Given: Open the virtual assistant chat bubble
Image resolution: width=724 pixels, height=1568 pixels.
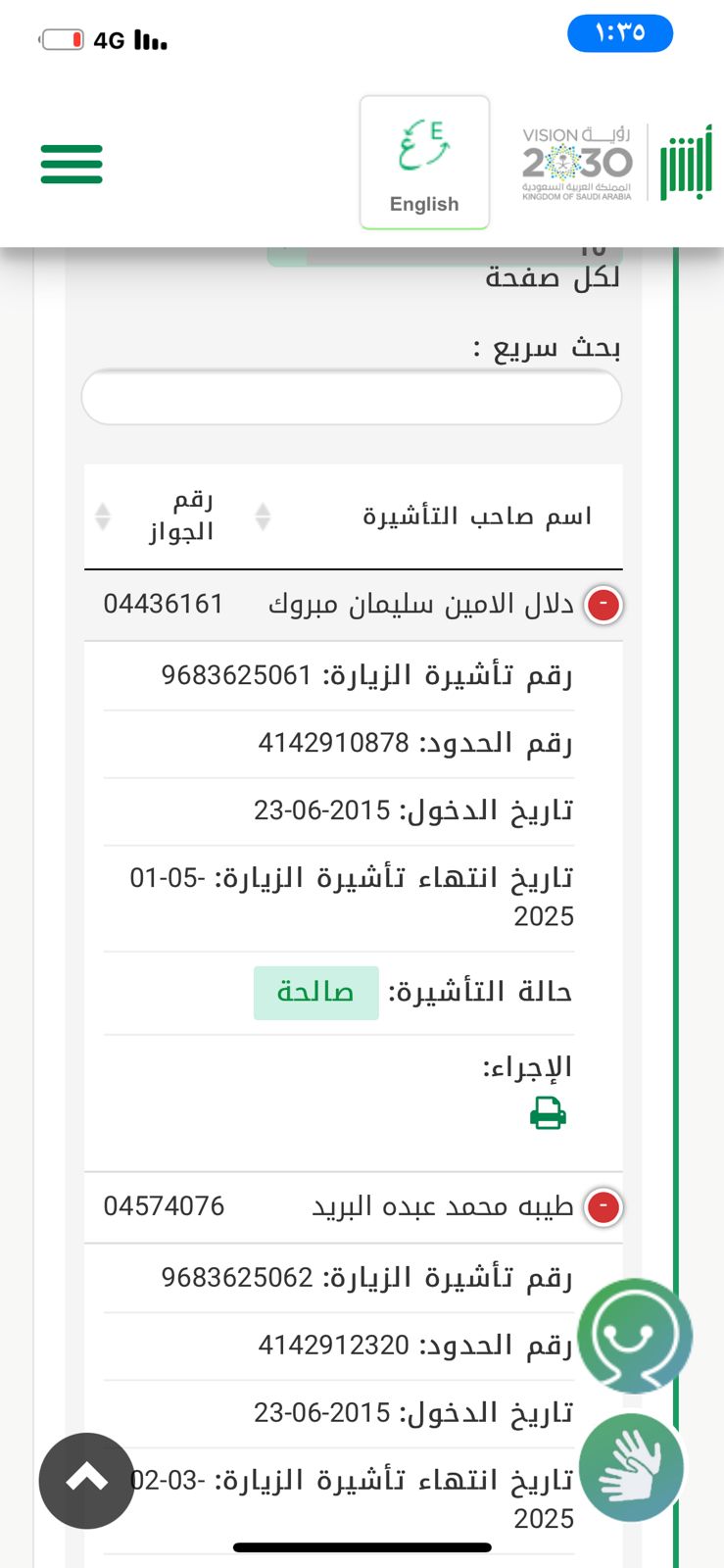Looking at the screenshot, I should click(x=635, y=1336).
